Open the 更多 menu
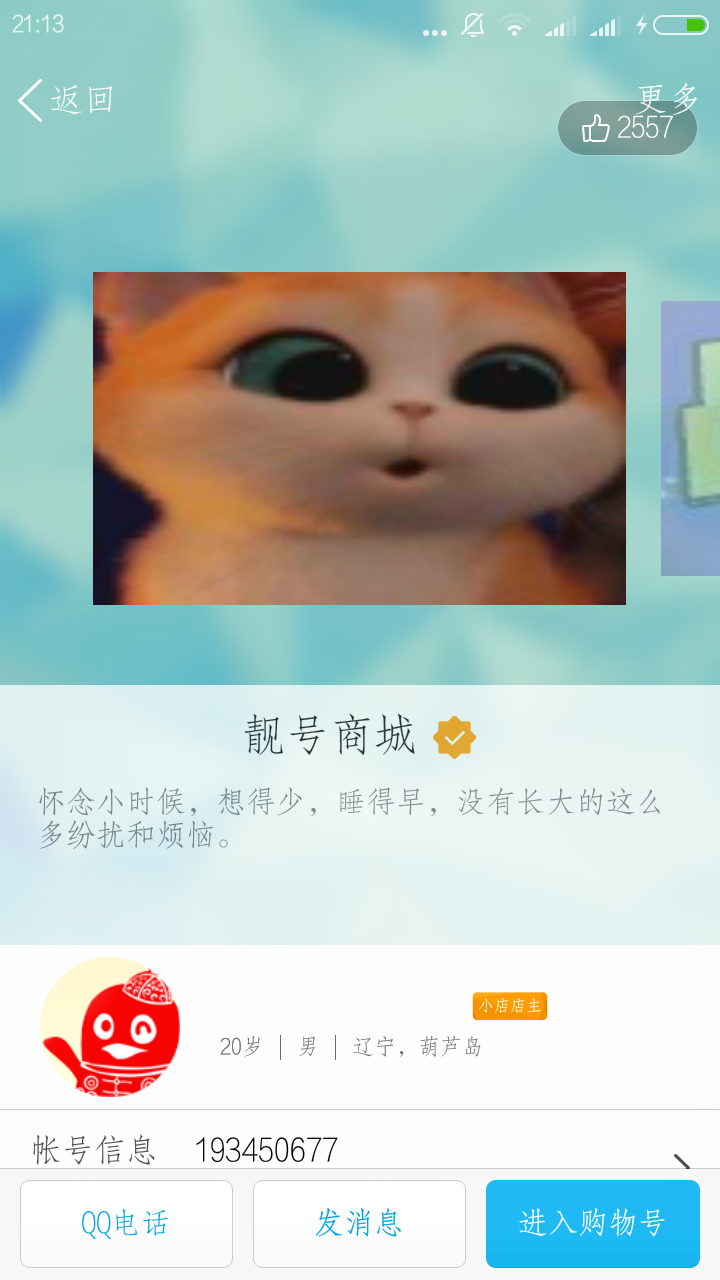 tap(668, 97)
